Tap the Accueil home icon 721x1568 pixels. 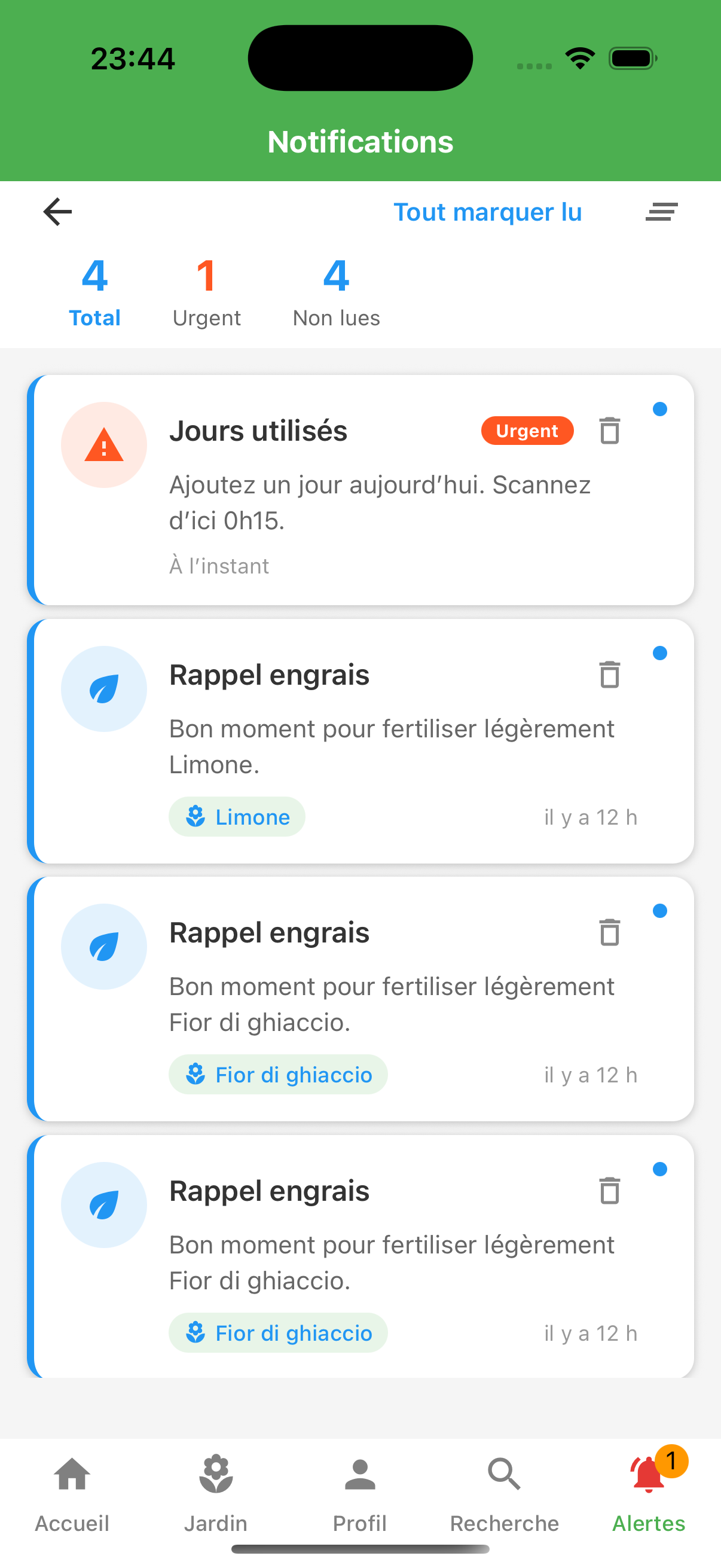point(72,1475)
